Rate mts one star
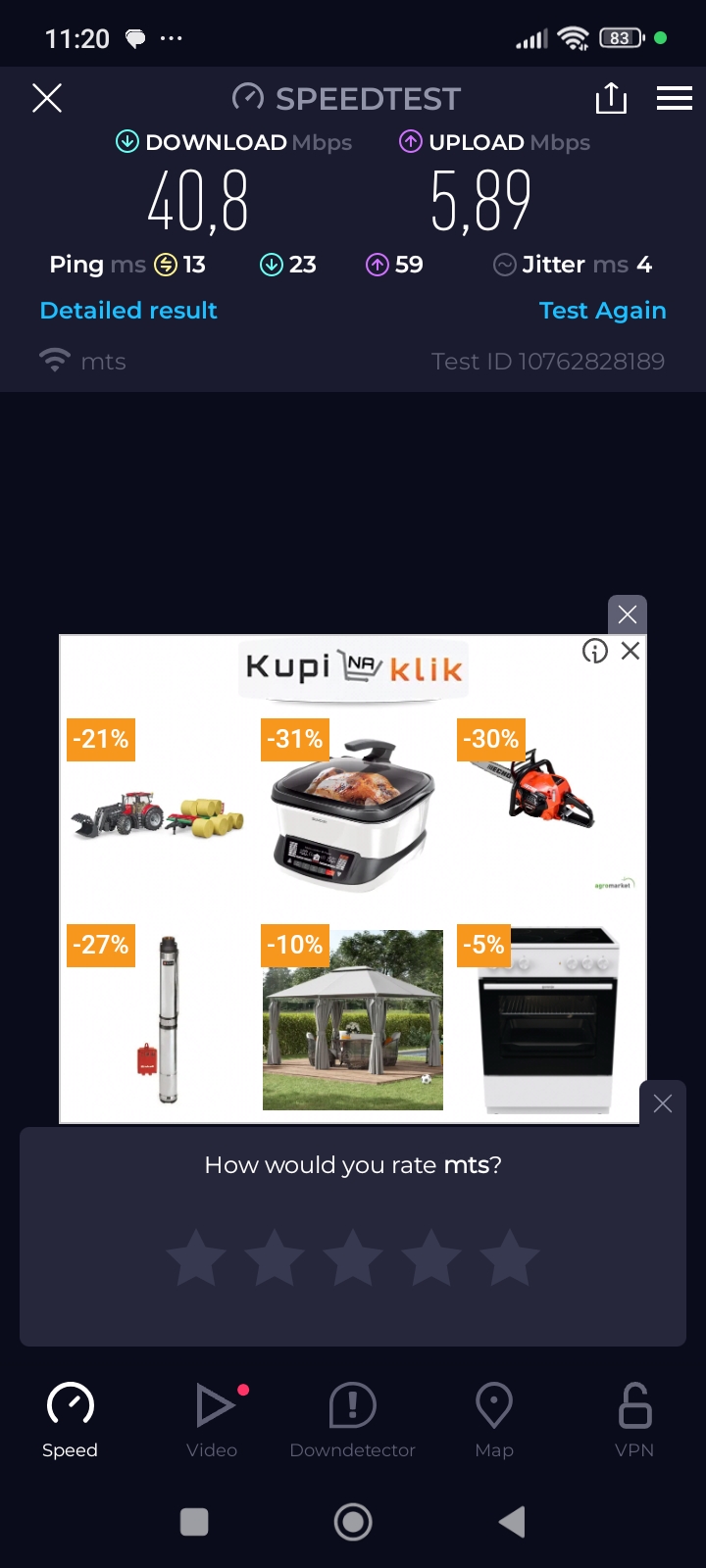This screenshot has width=706, height=1568. coord(196,1258)
